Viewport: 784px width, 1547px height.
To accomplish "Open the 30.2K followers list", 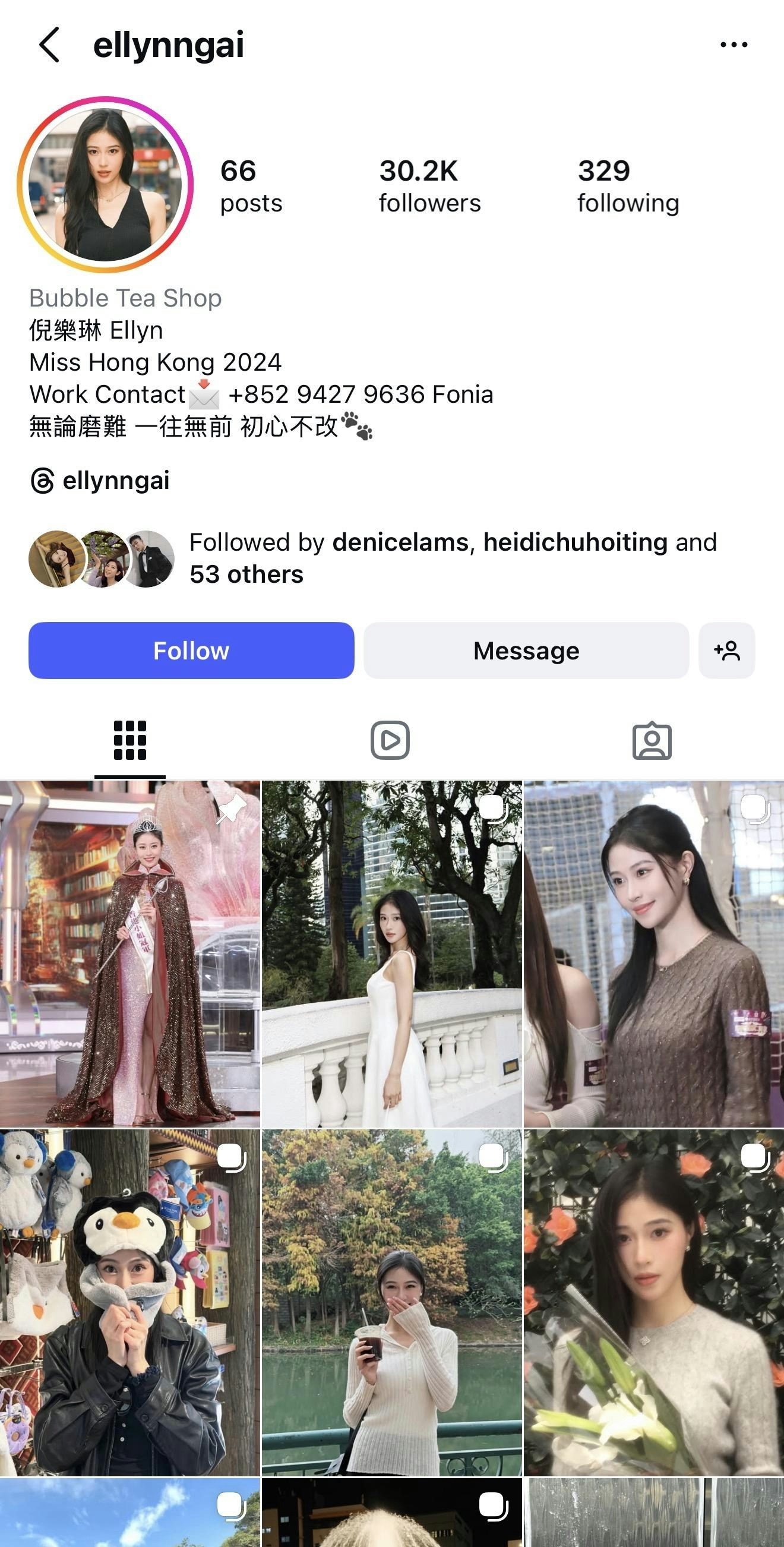I will click(x=429, y=186).
